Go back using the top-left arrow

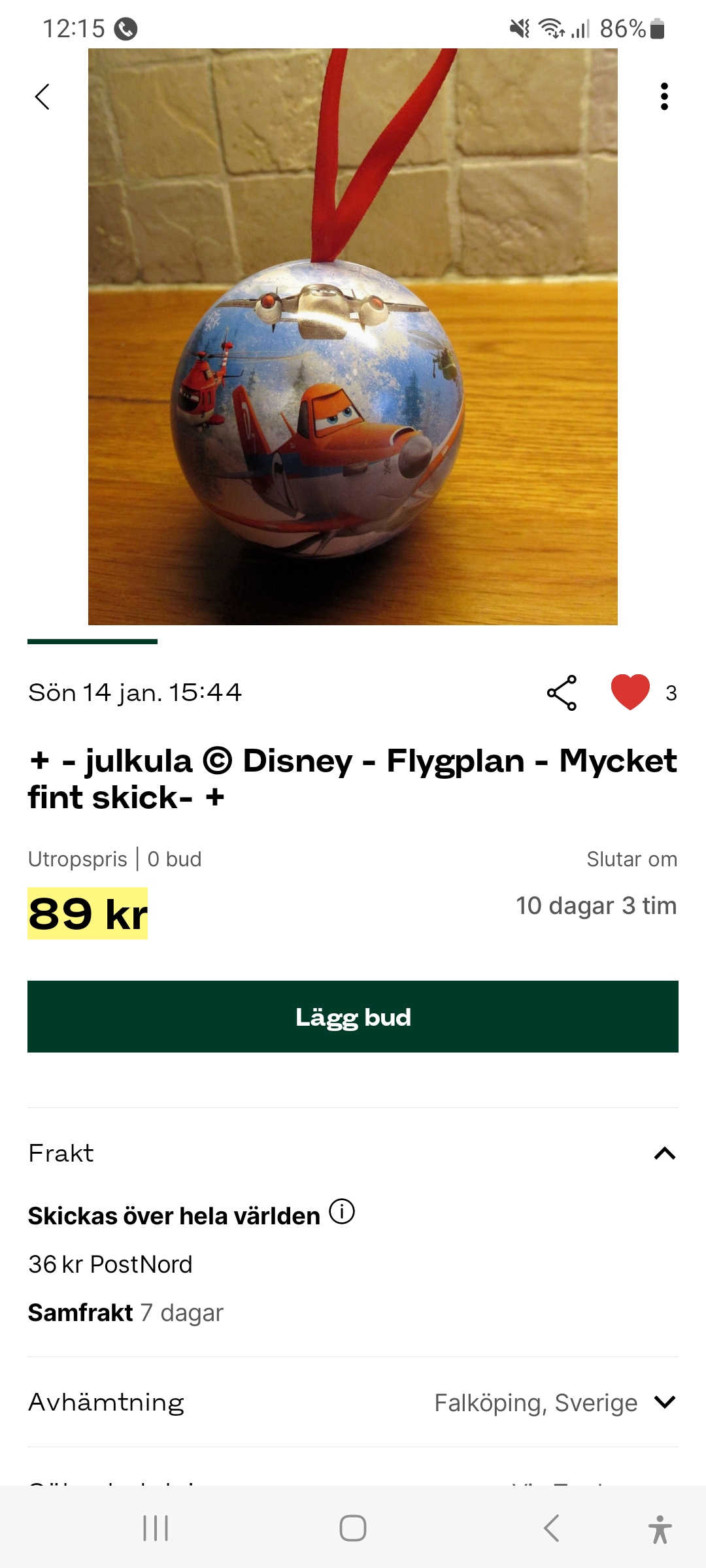pyautogui.click(x=42, y=97)
